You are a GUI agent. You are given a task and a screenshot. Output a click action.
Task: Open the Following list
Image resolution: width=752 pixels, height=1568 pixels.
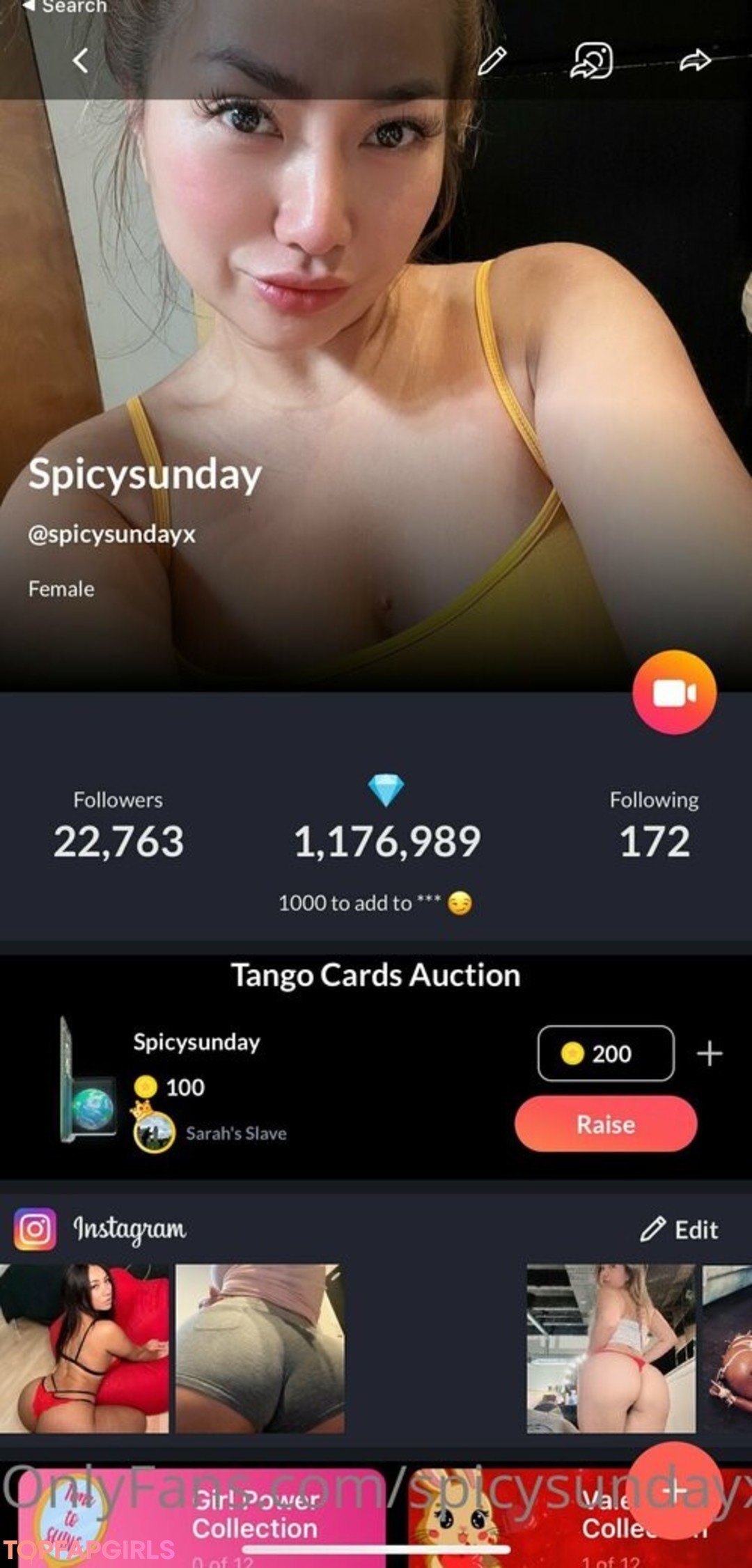coord(654,826)
